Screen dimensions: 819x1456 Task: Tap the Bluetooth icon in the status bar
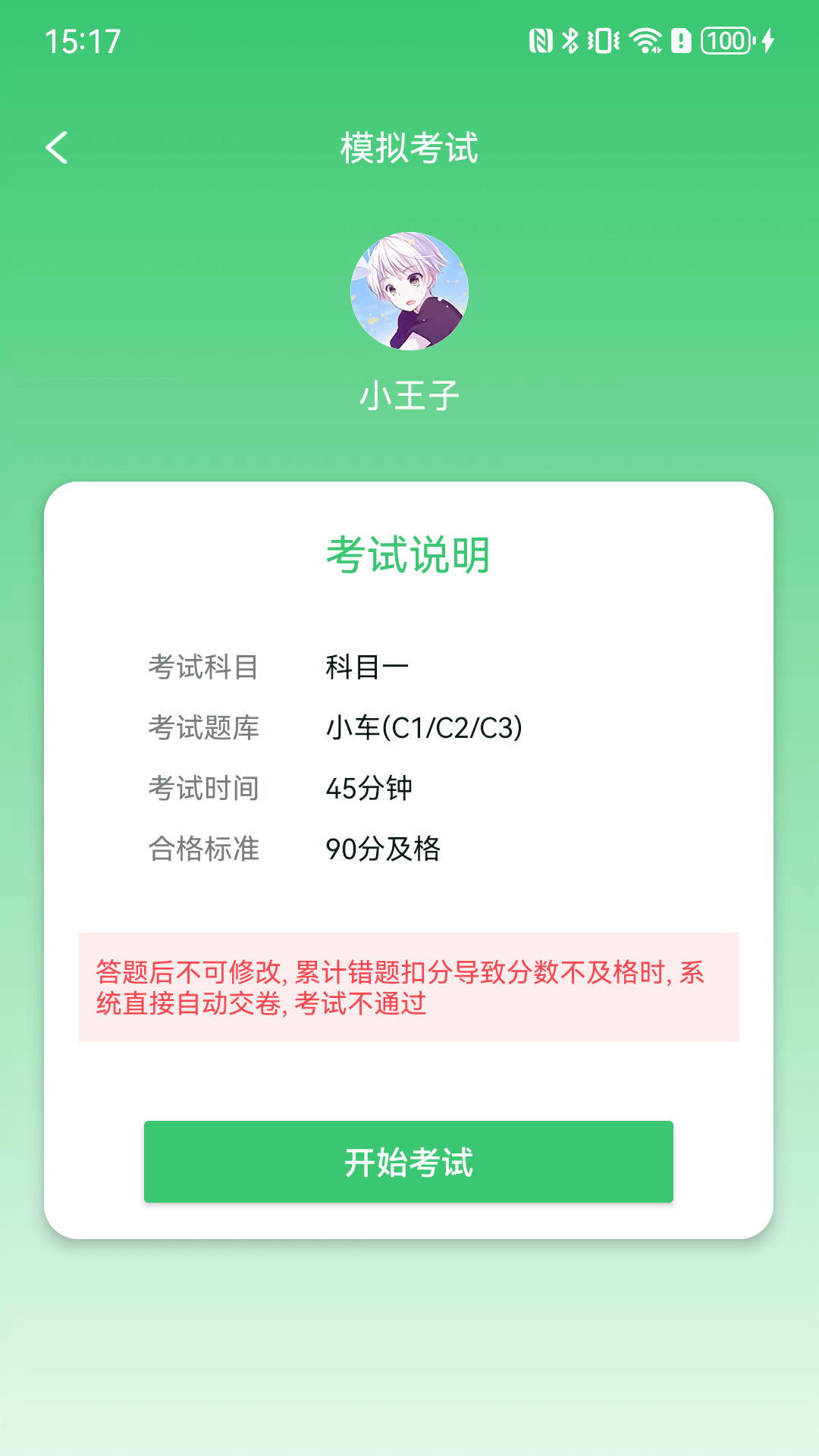coord(570,42)
